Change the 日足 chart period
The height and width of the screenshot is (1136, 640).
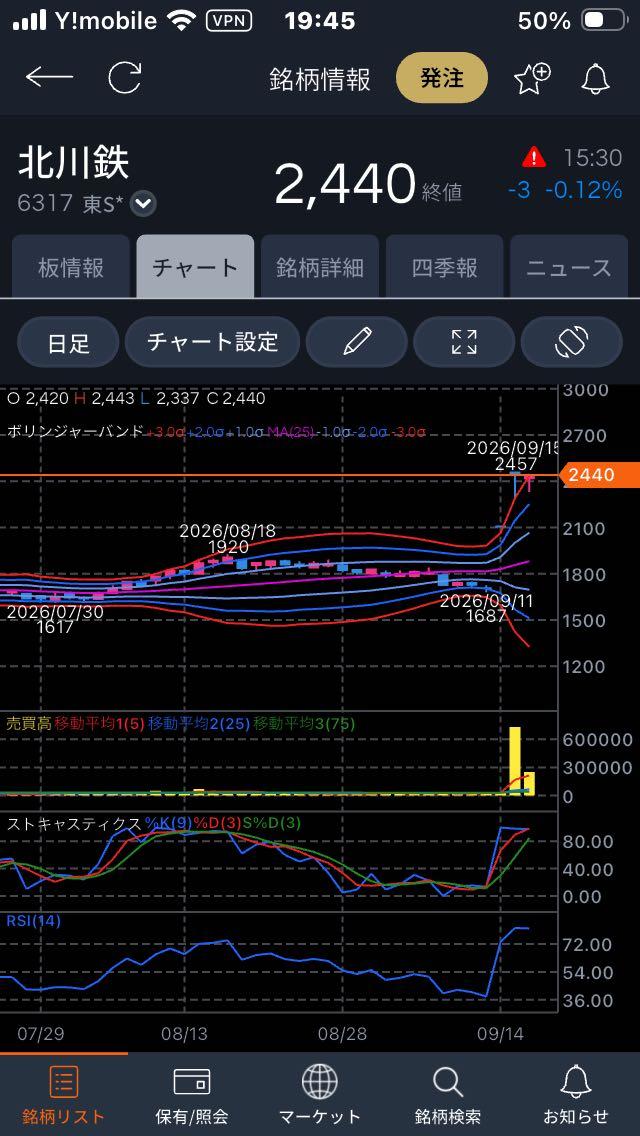click(68, 342)
